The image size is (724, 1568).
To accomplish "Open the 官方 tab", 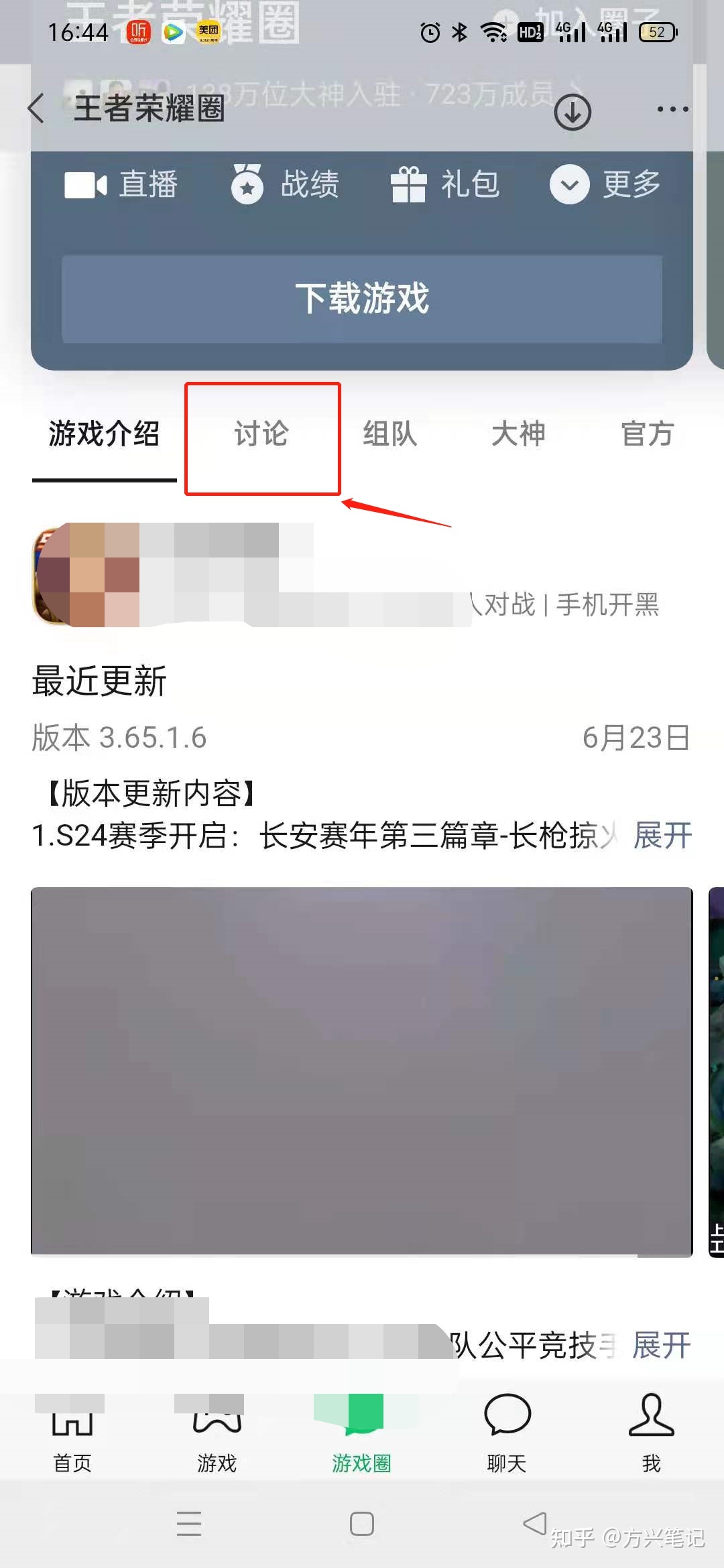I will click(646, 434).
